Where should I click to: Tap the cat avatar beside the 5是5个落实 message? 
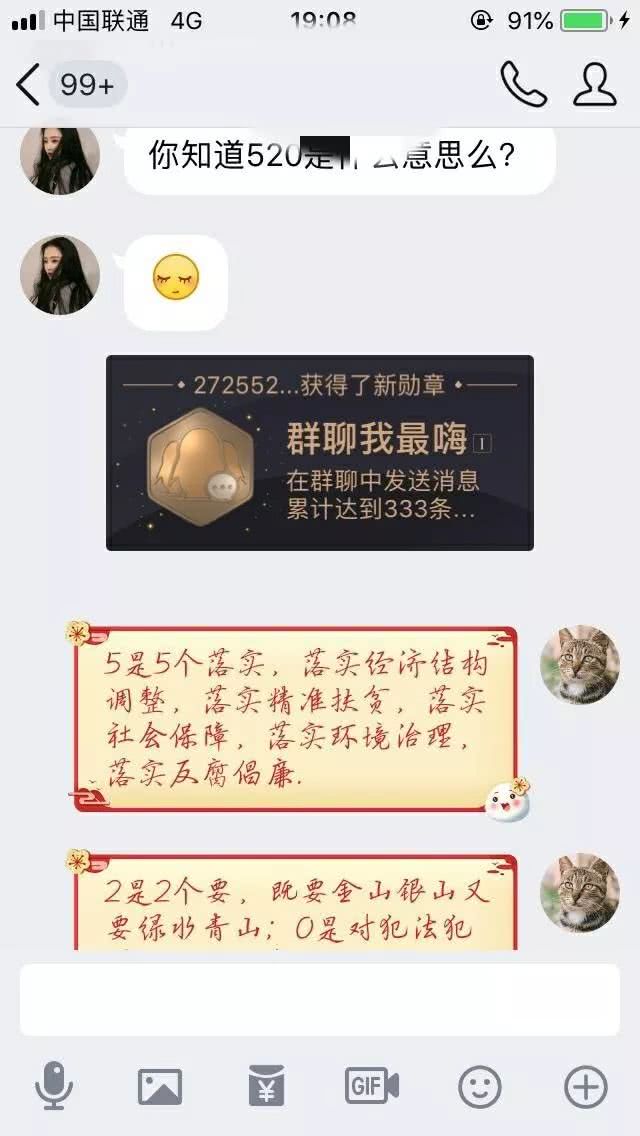(579, 665)
